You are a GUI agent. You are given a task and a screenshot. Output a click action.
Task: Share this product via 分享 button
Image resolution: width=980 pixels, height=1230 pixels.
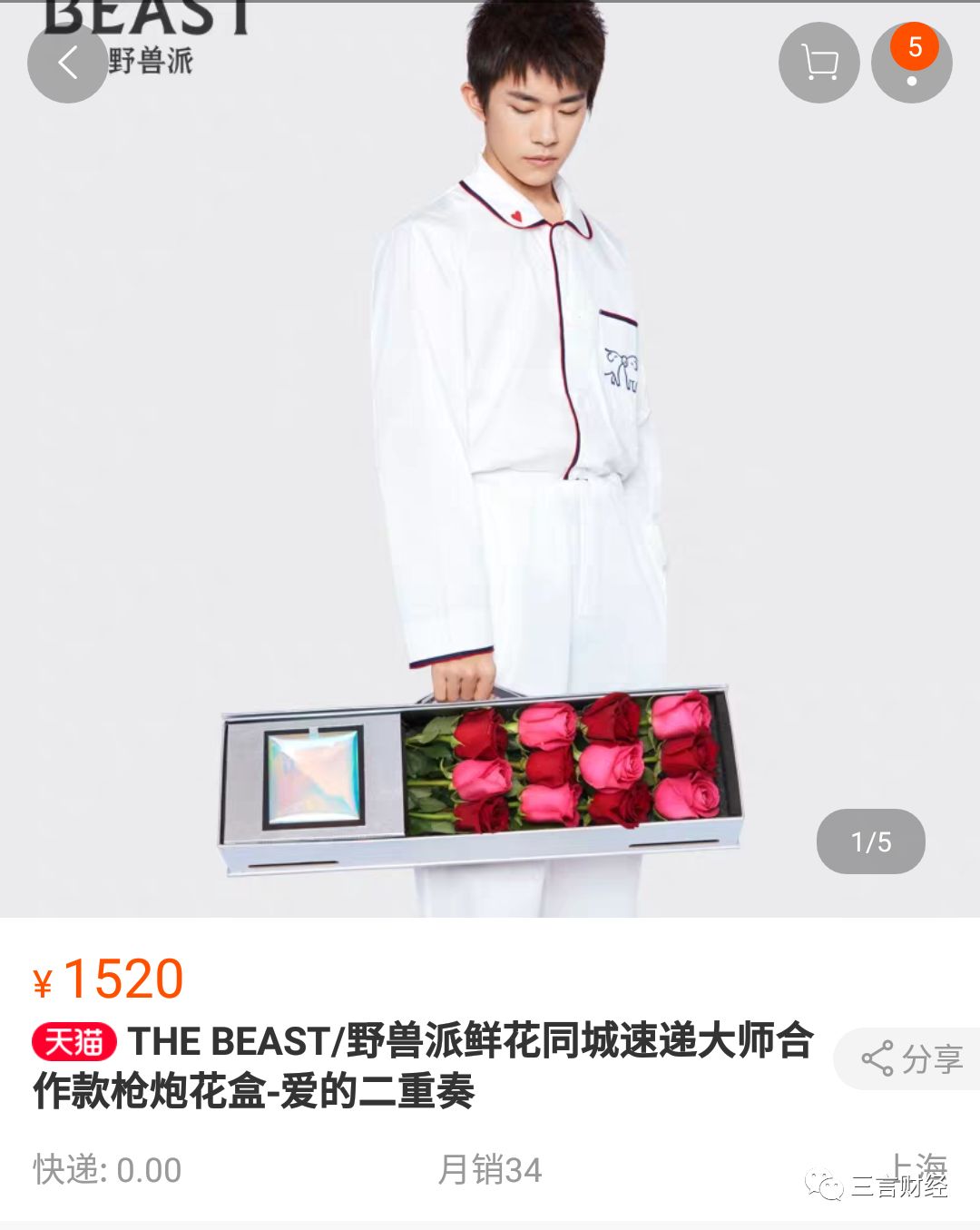click(x=911, y=1058)
